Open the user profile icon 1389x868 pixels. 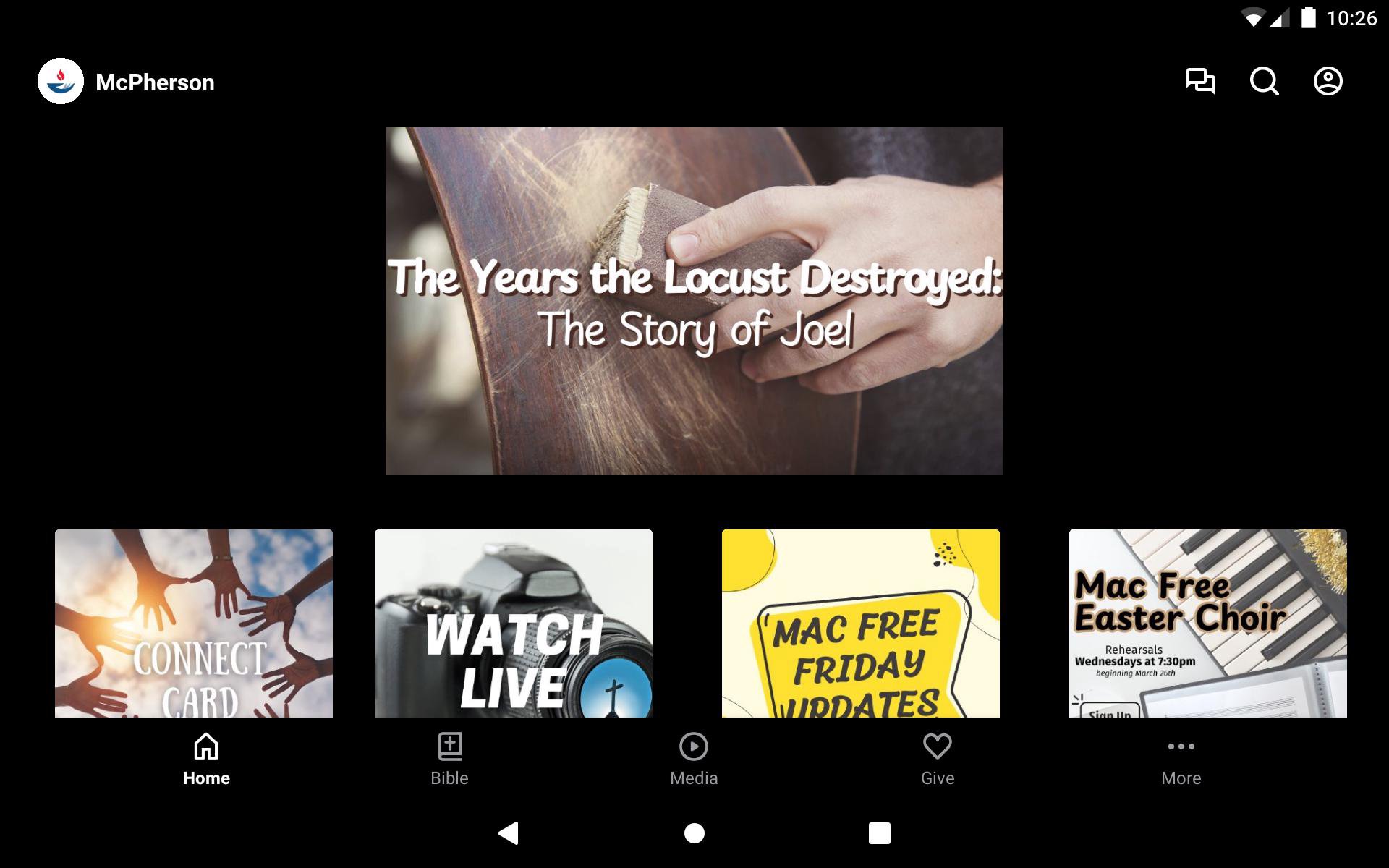[1328, 81]
